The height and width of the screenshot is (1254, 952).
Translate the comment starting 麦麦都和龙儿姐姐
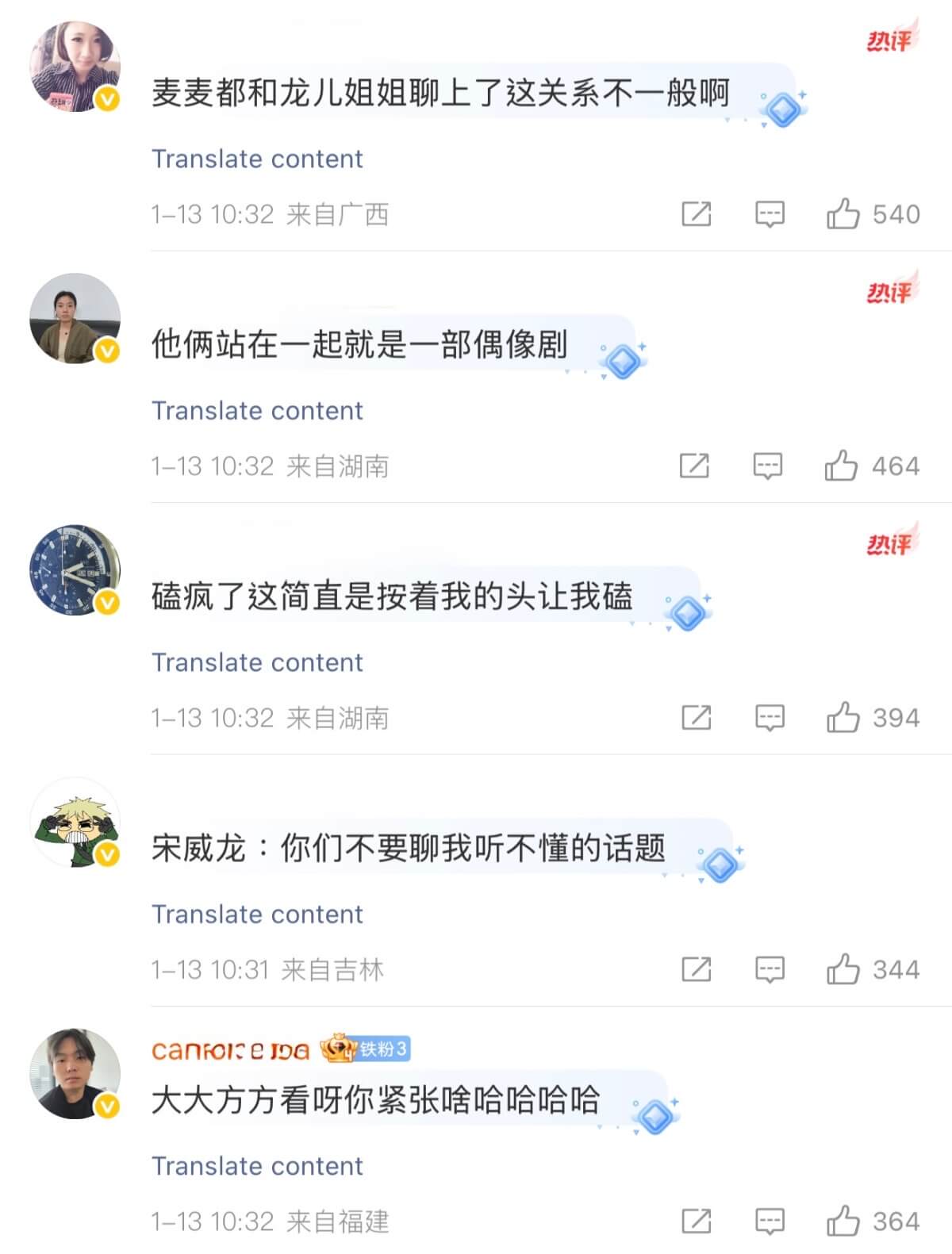point(257,159)
